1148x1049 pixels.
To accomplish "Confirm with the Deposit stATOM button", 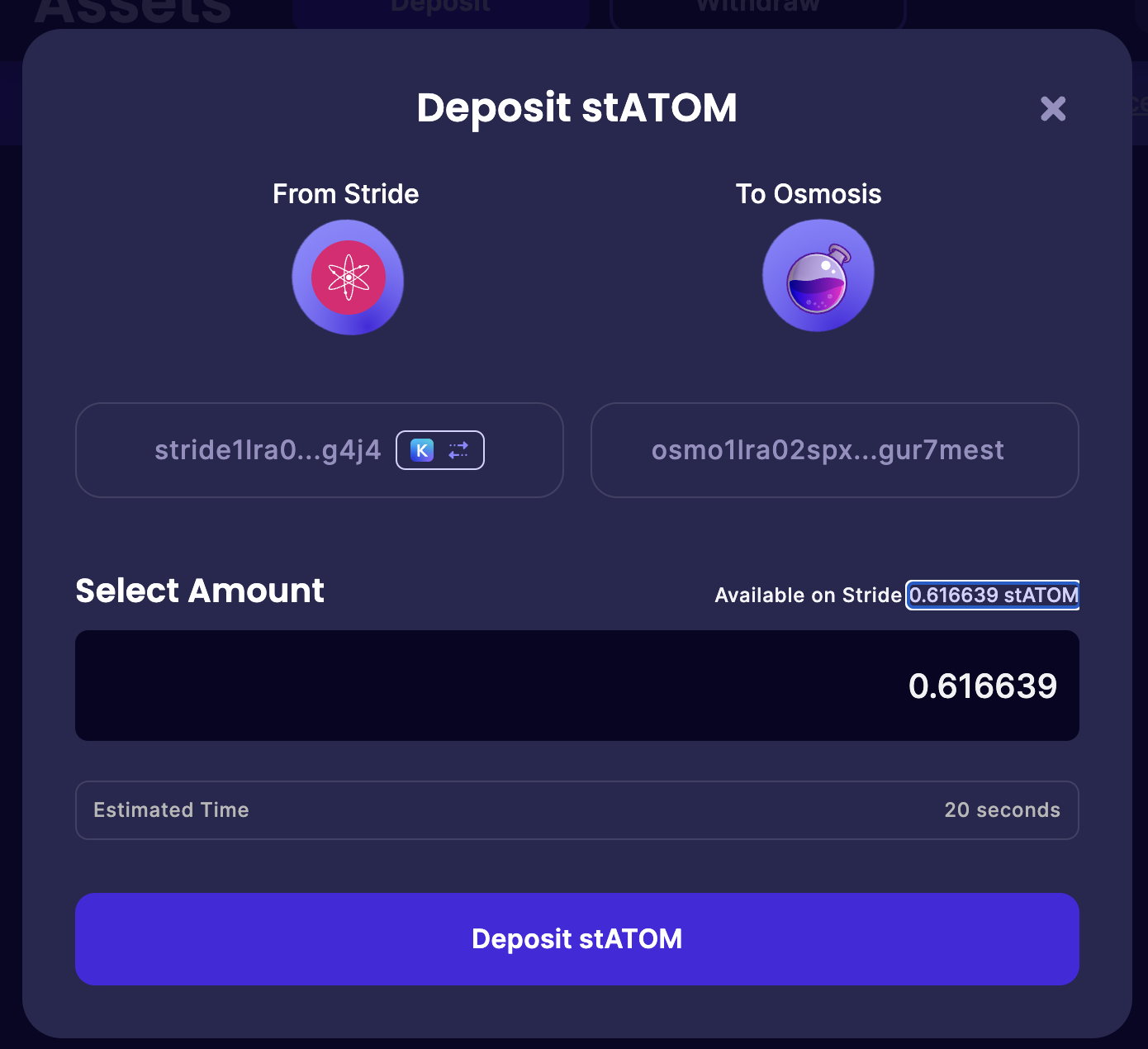I will click(x=576, y=938).
